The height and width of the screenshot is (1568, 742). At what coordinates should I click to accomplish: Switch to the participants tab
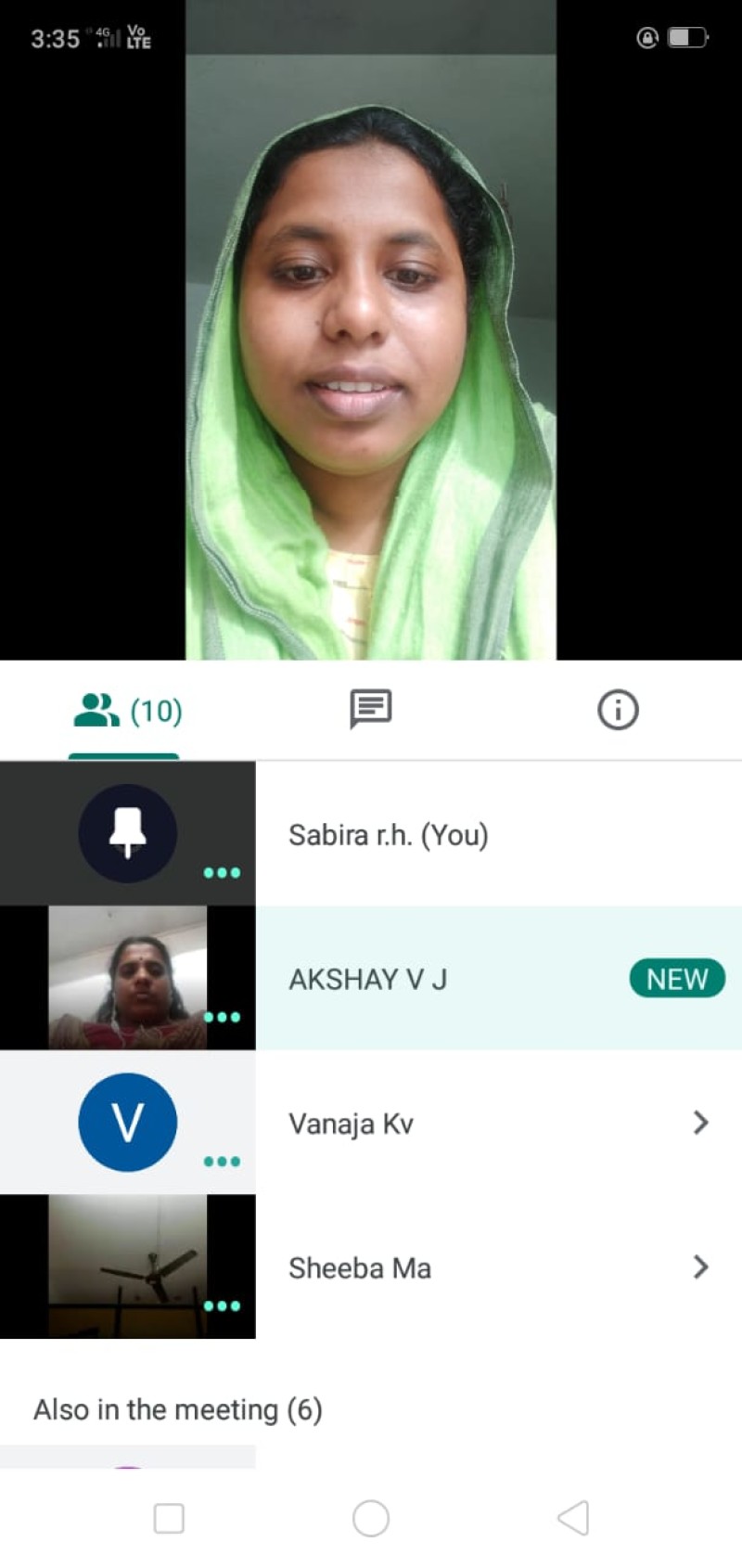(127, 712)
